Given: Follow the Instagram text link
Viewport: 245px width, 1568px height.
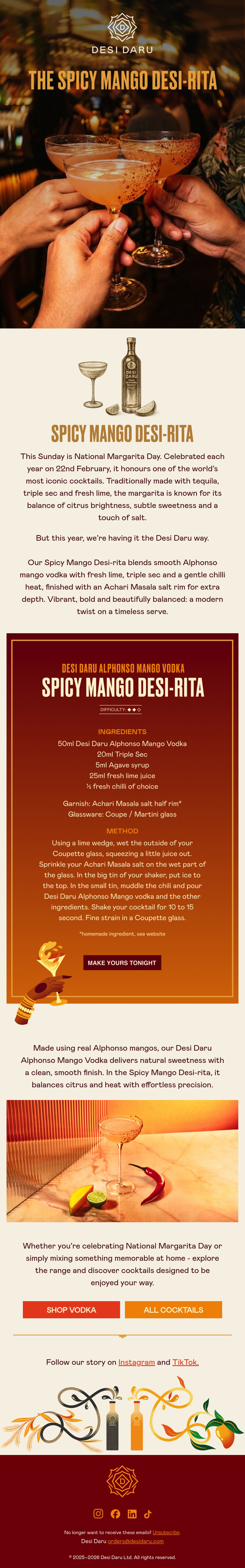Looking at the screenshot, I should pos(137,1362).
